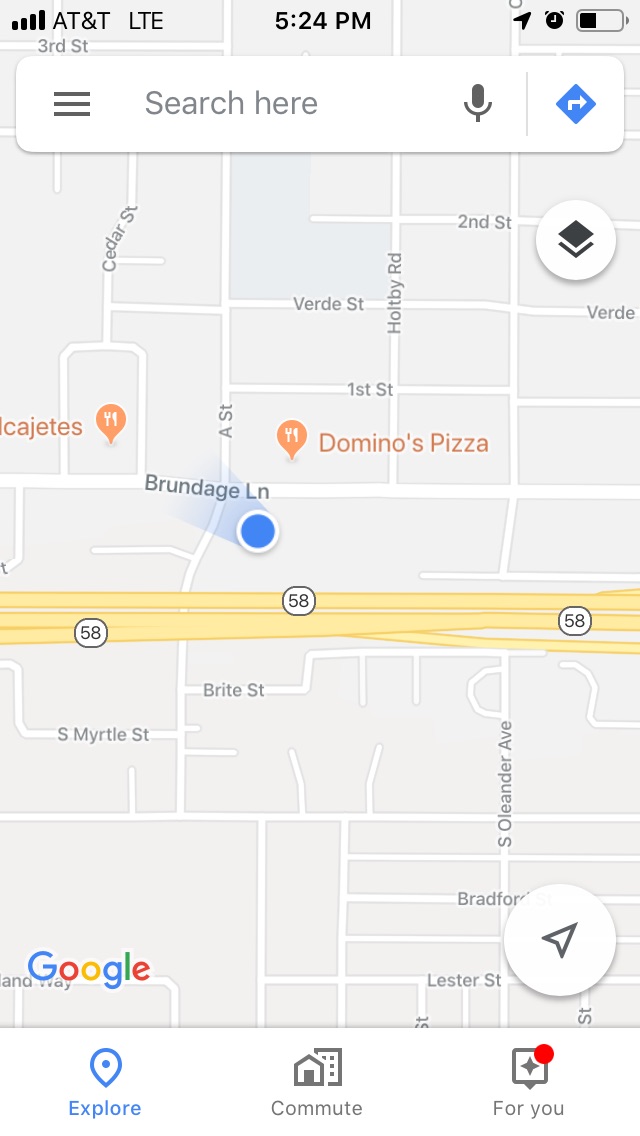Screen dimensions: 640x1136
Task: Open directions with the blue arrow icon
Action: click(575, 104)
